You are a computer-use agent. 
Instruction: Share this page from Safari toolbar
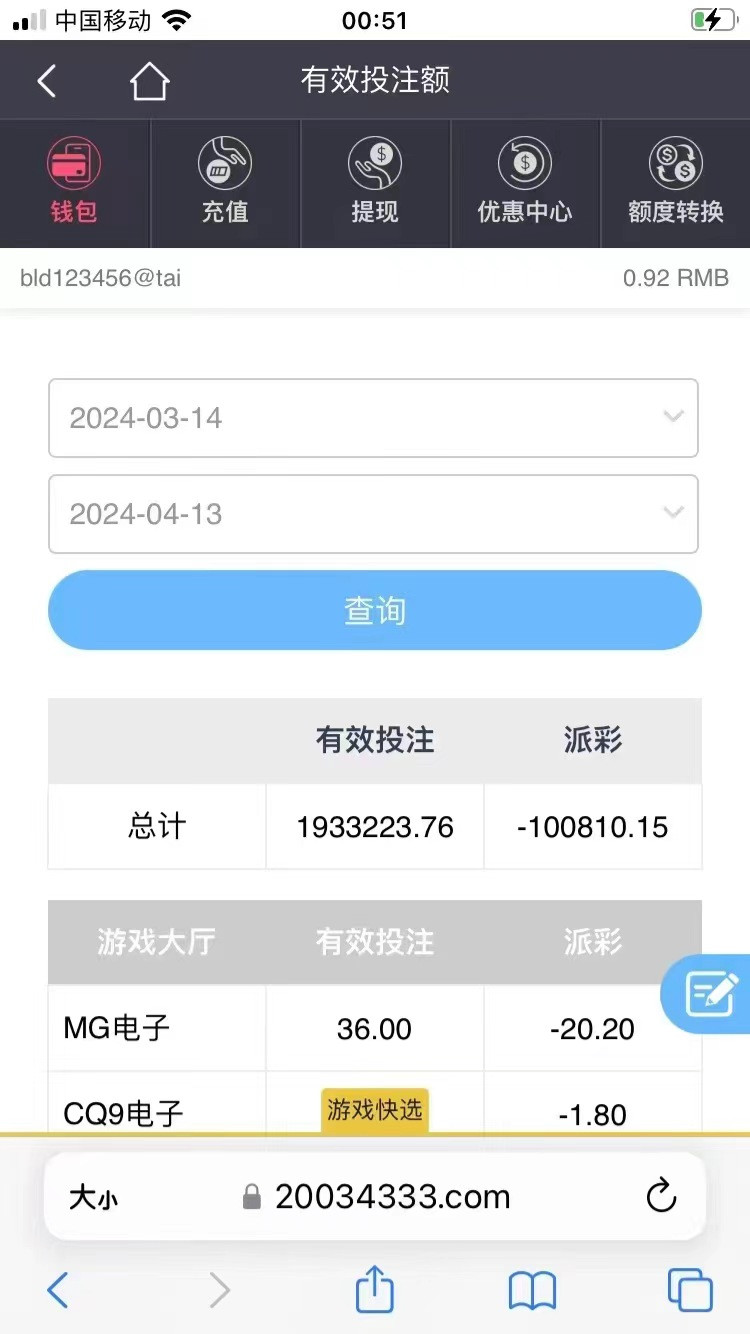coord(375,1289)
